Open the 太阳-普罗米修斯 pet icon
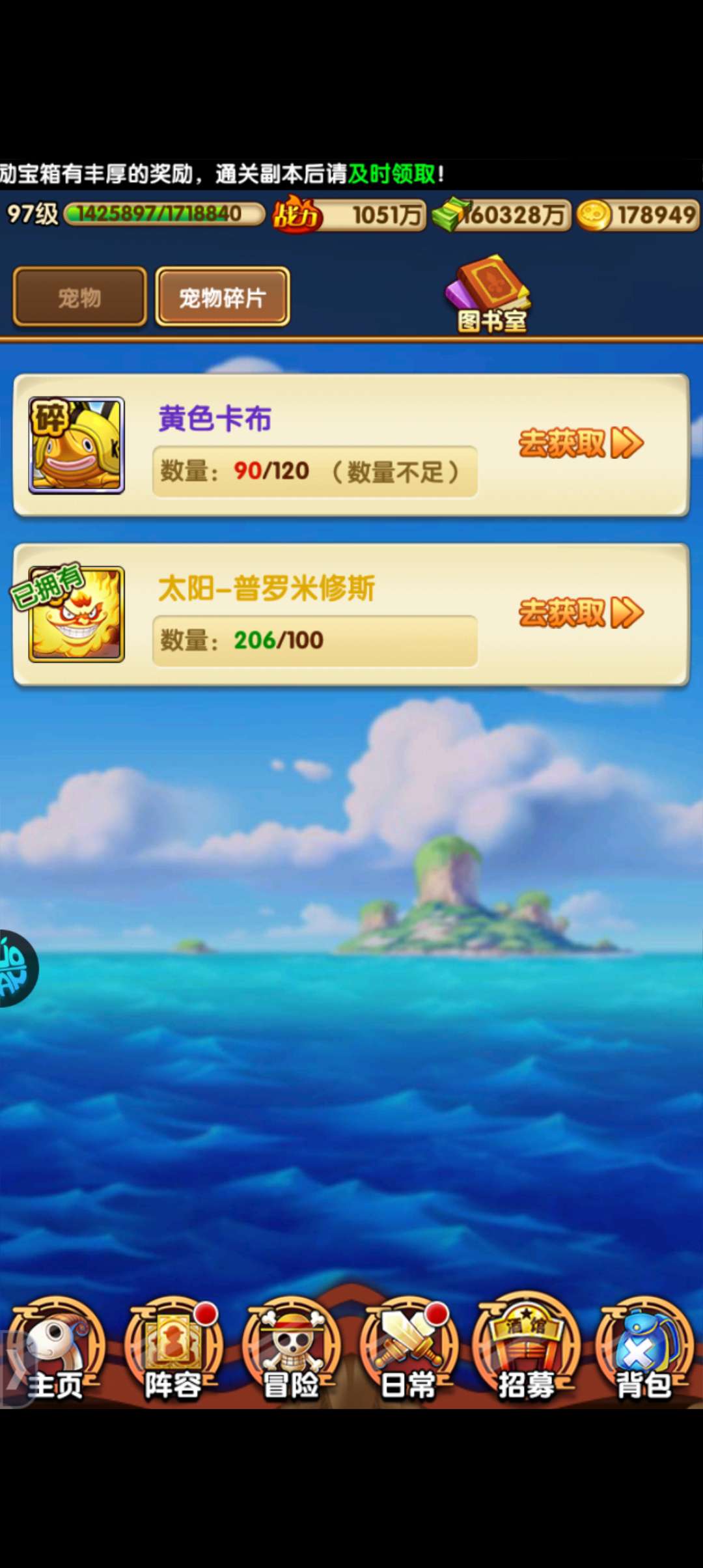Viewport: 703px width, 1568px height. (77, 614)
